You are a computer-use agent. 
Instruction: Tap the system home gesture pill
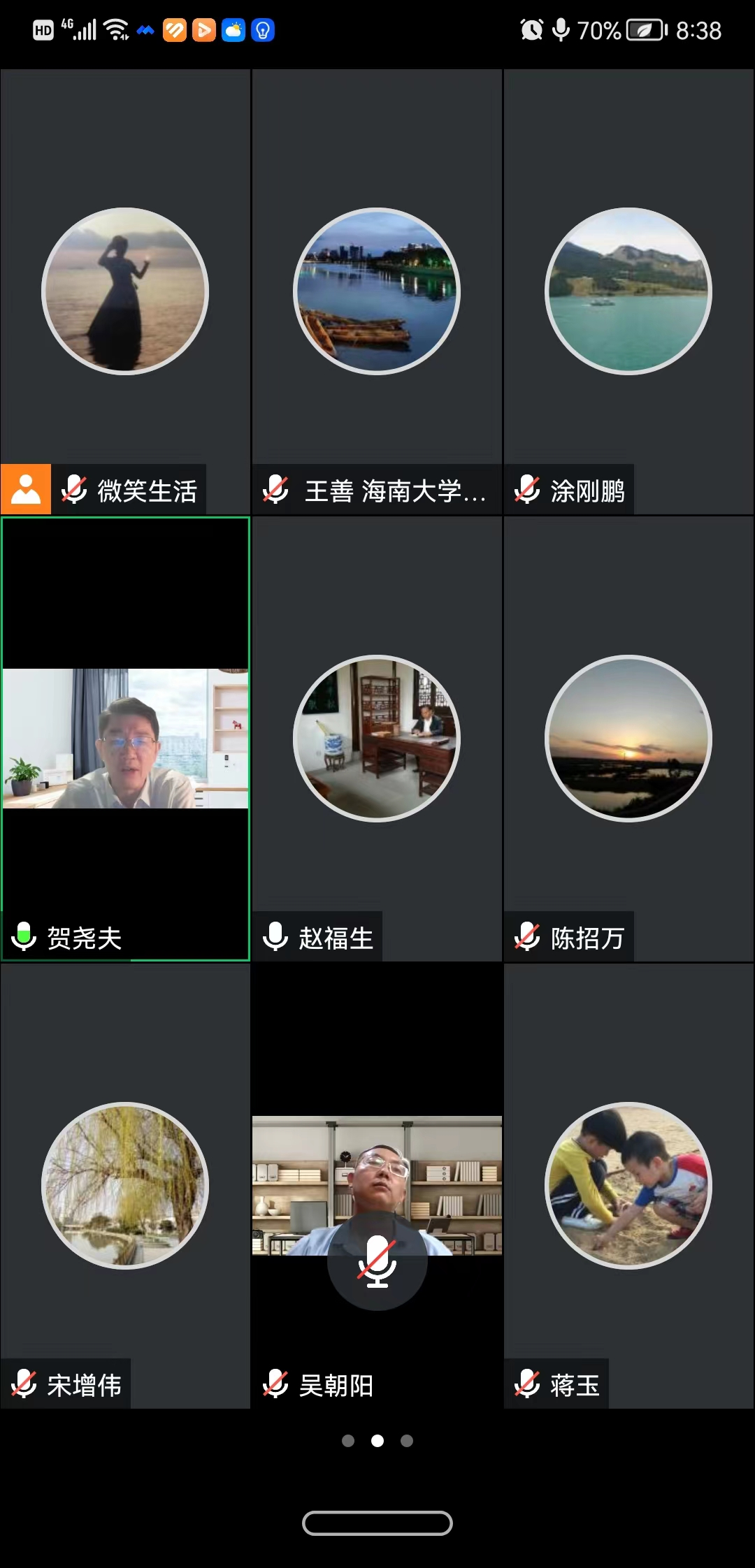(377, 1523)
